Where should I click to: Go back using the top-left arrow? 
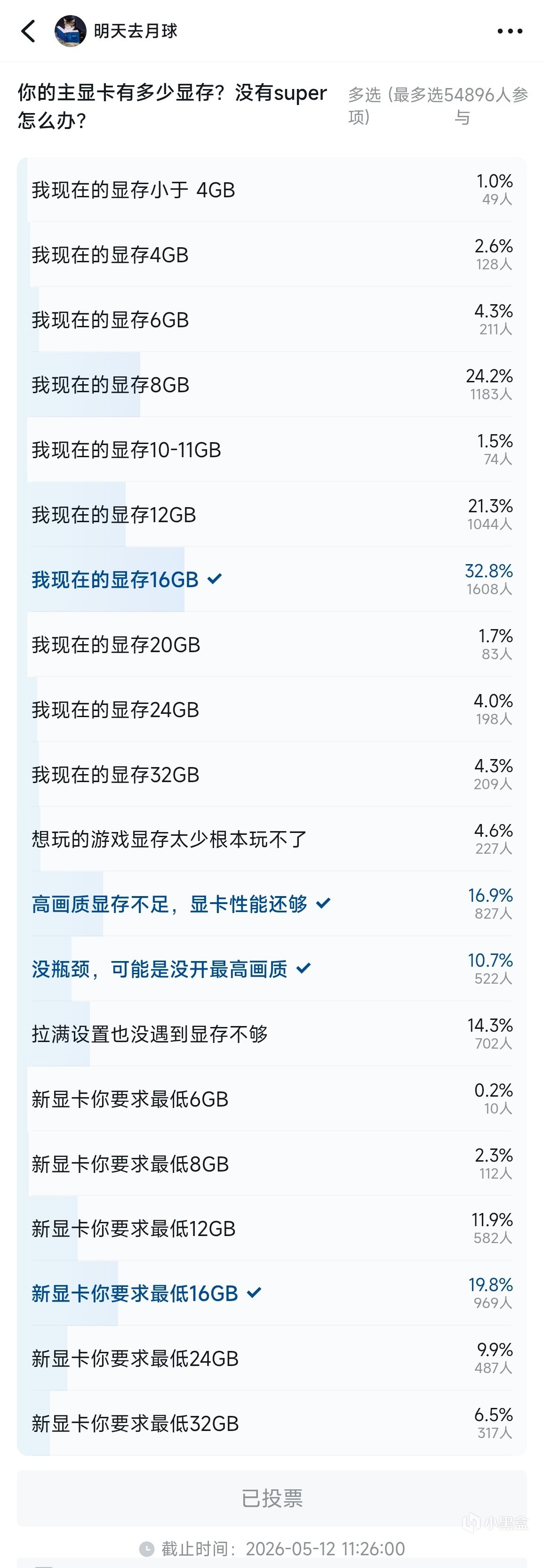pos(28,31)
